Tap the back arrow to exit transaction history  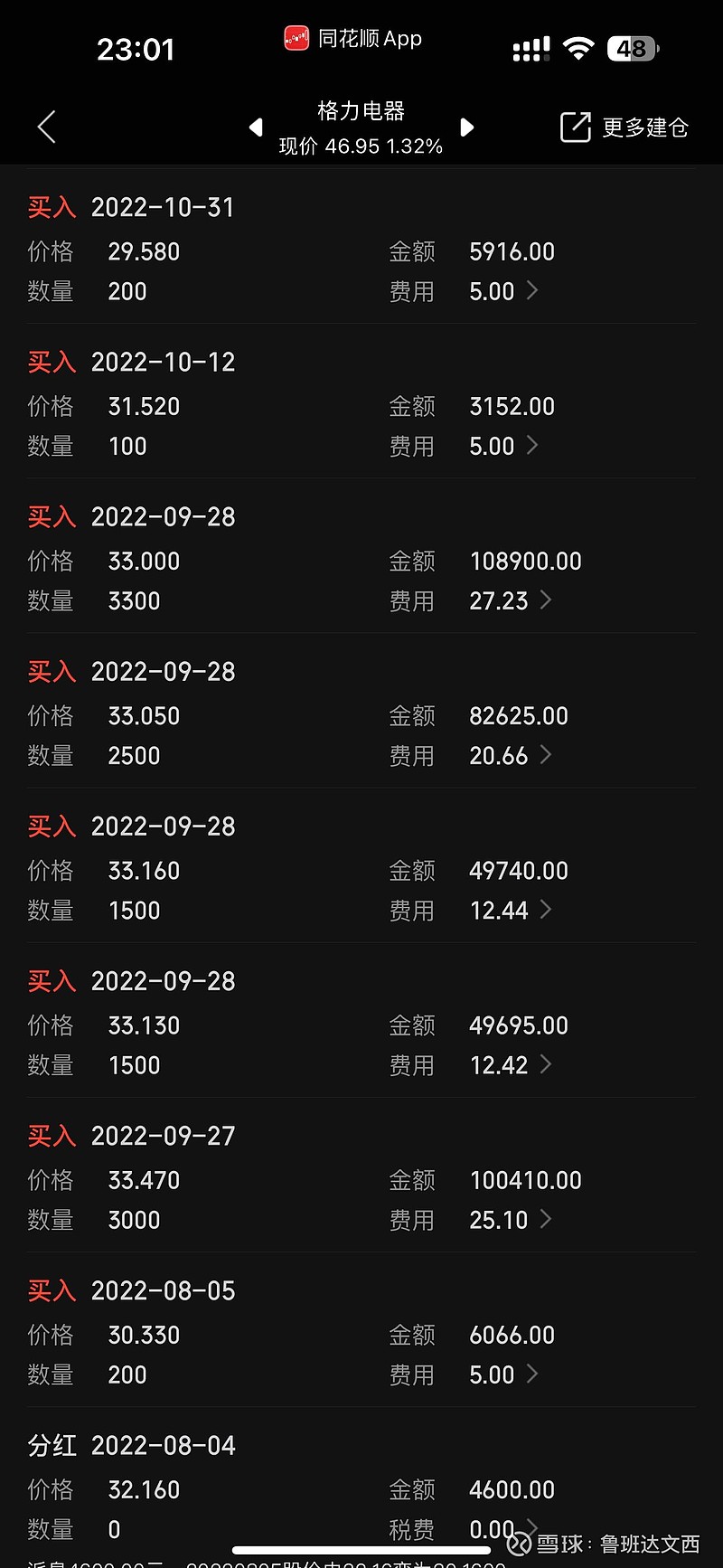pyautogui.click(x=45, y=127)
